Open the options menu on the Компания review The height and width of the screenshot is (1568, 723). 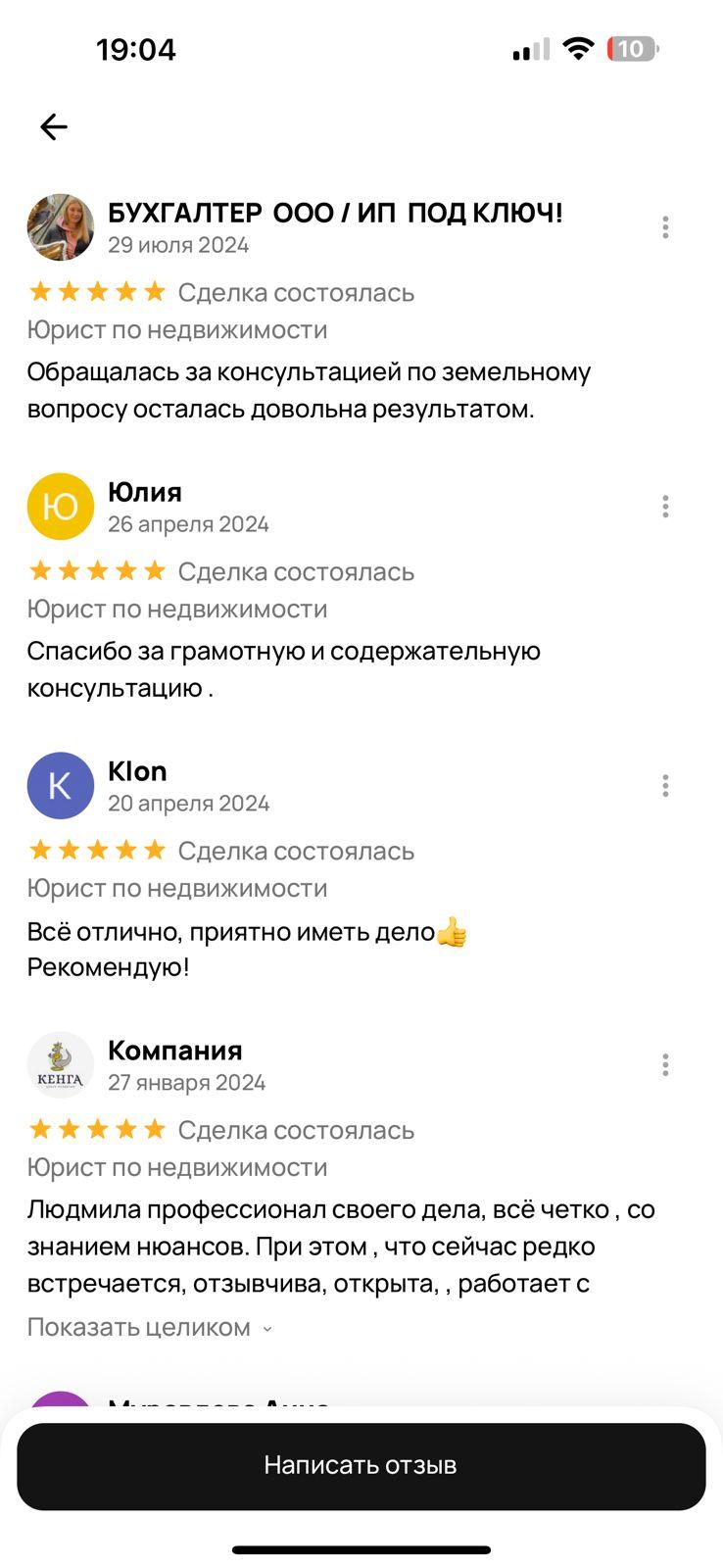point(665,1065)
